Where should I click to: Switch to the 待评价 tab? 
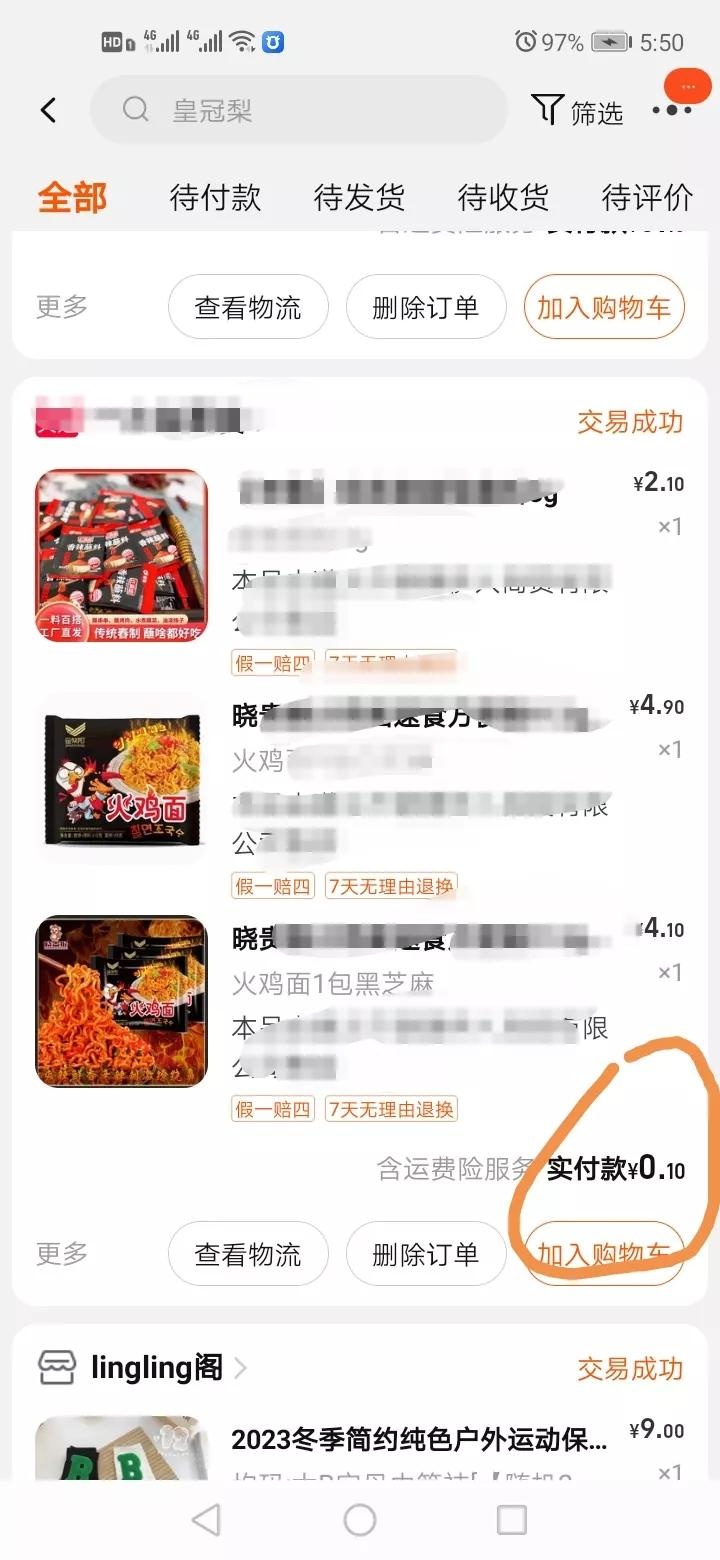pyautogui.click(x=647, y=197)
